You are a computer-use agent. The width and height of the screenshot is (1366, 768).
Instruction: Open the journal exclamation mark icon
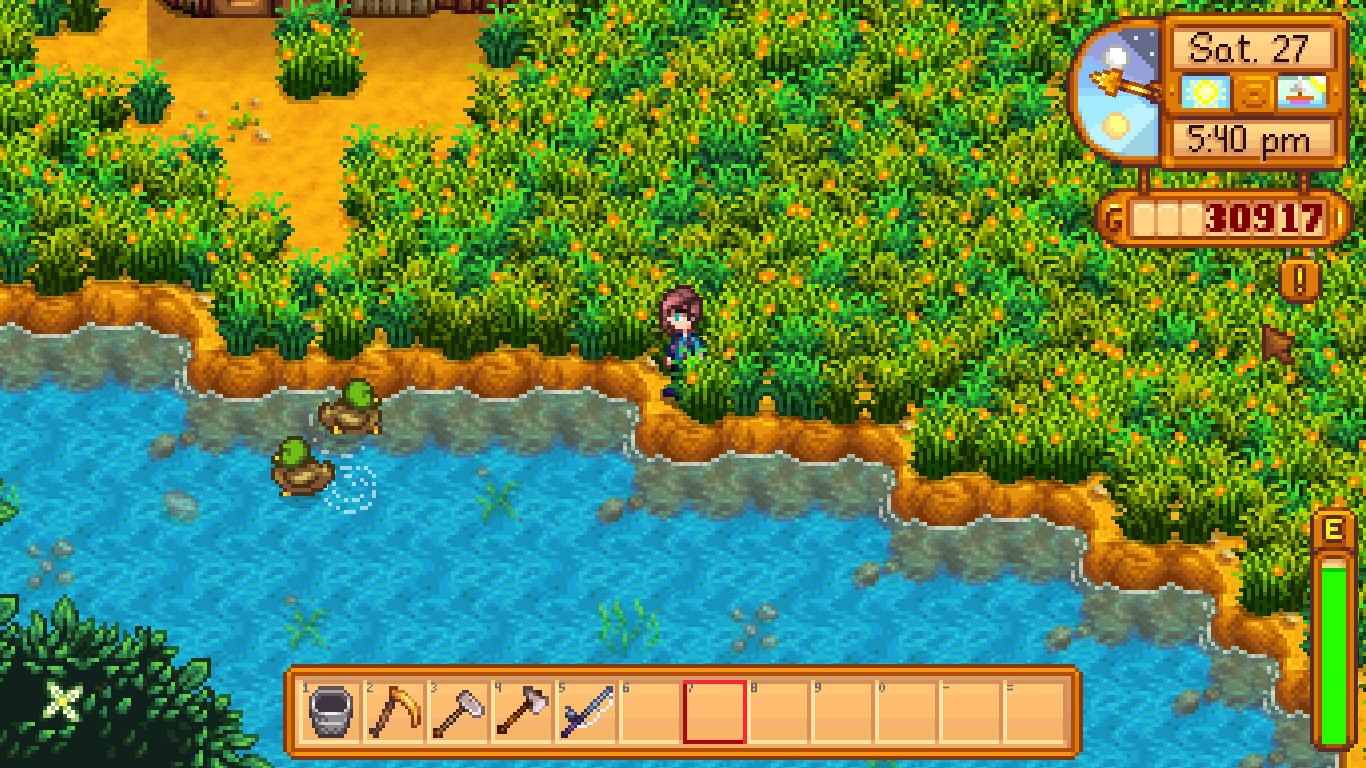click(x=1300, y=281)
